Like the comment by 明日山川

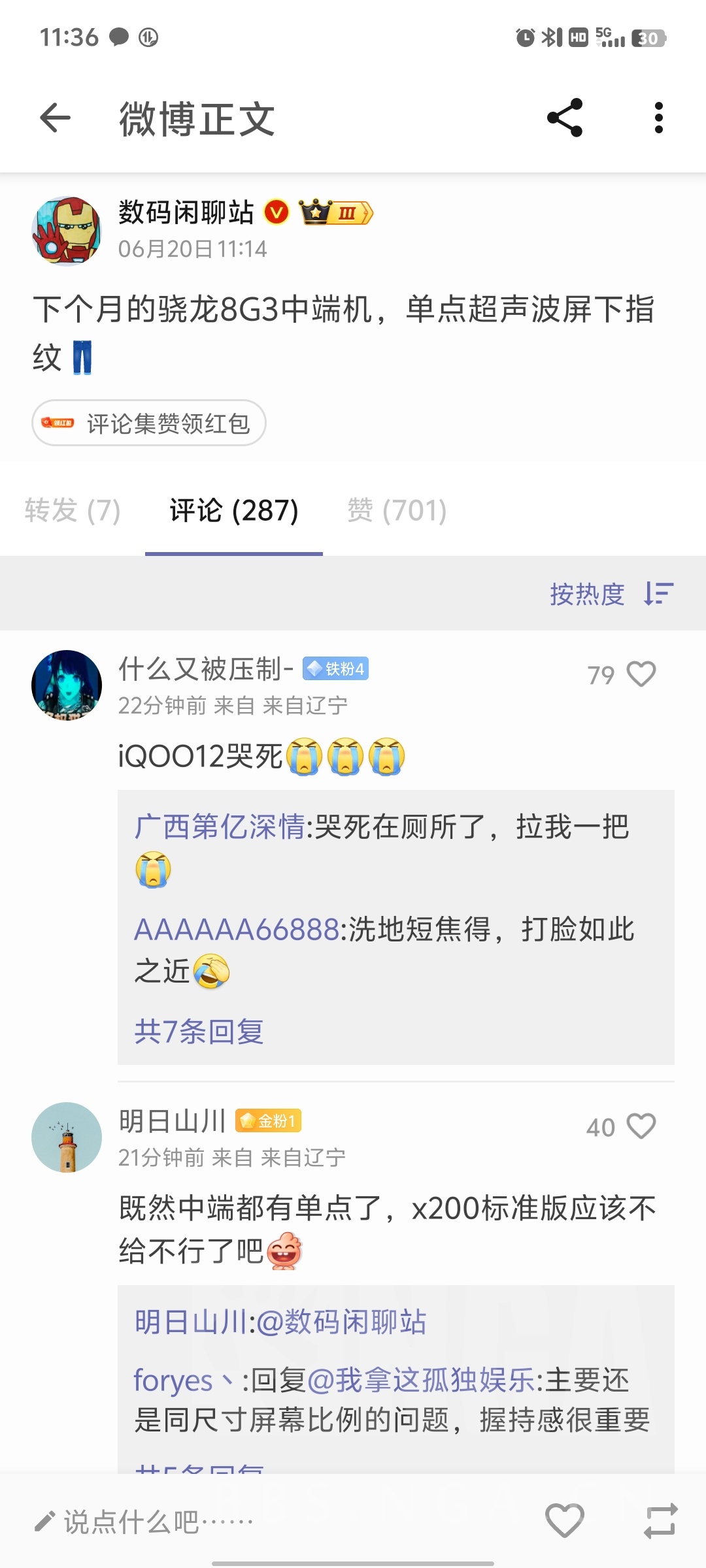pos(641,1125)
